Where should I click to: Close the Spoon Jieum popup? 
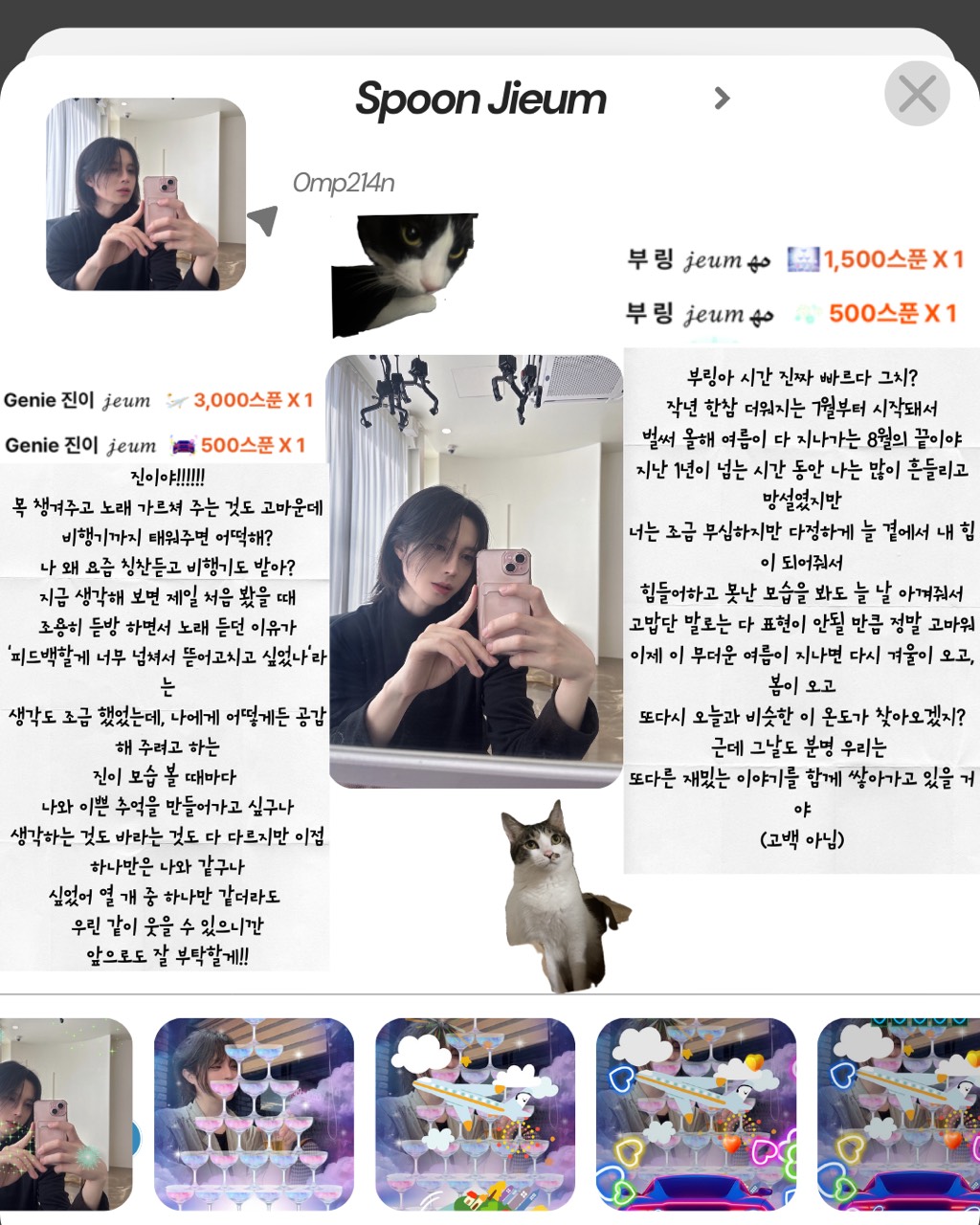point(917,94)
